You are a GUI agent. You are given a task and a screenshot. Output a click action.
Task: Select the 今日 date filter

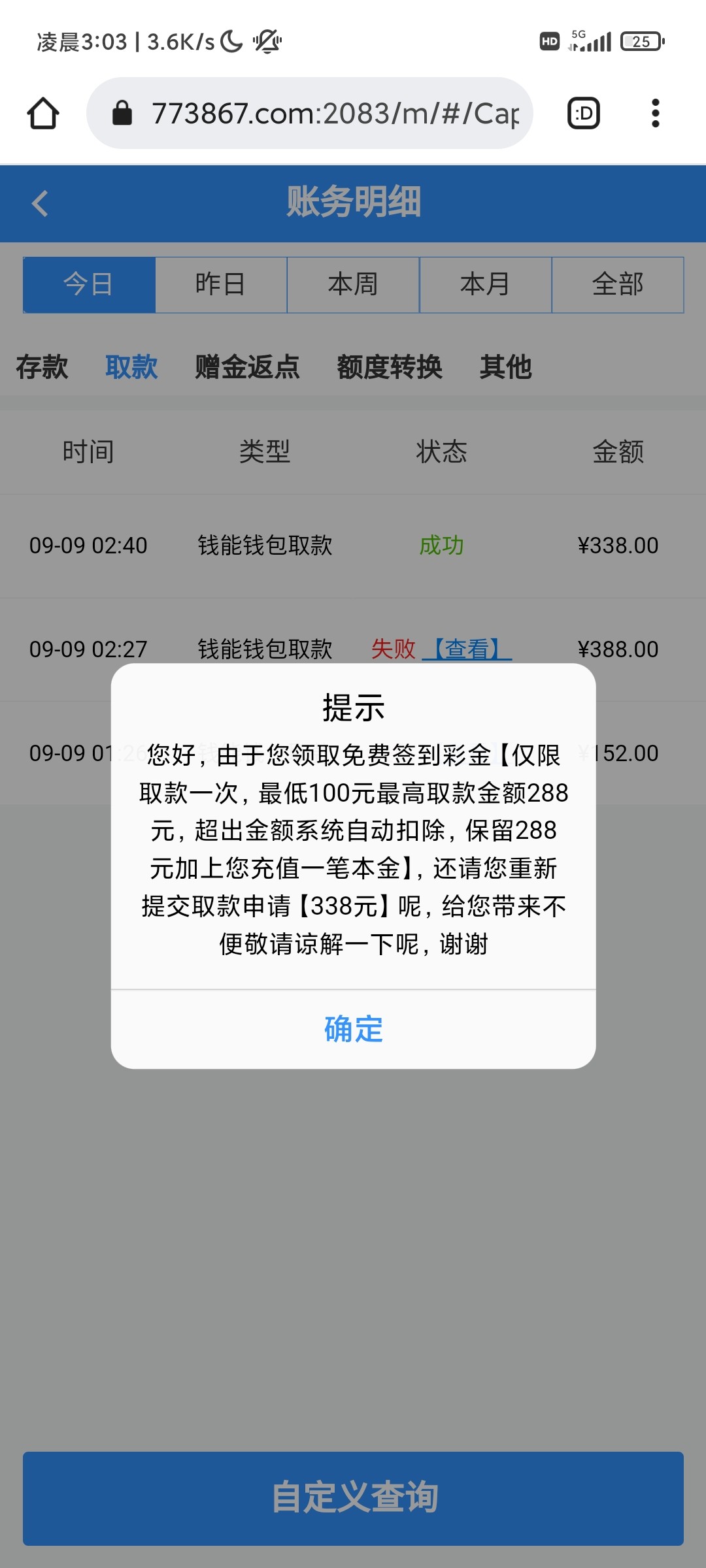coord(89,285)
